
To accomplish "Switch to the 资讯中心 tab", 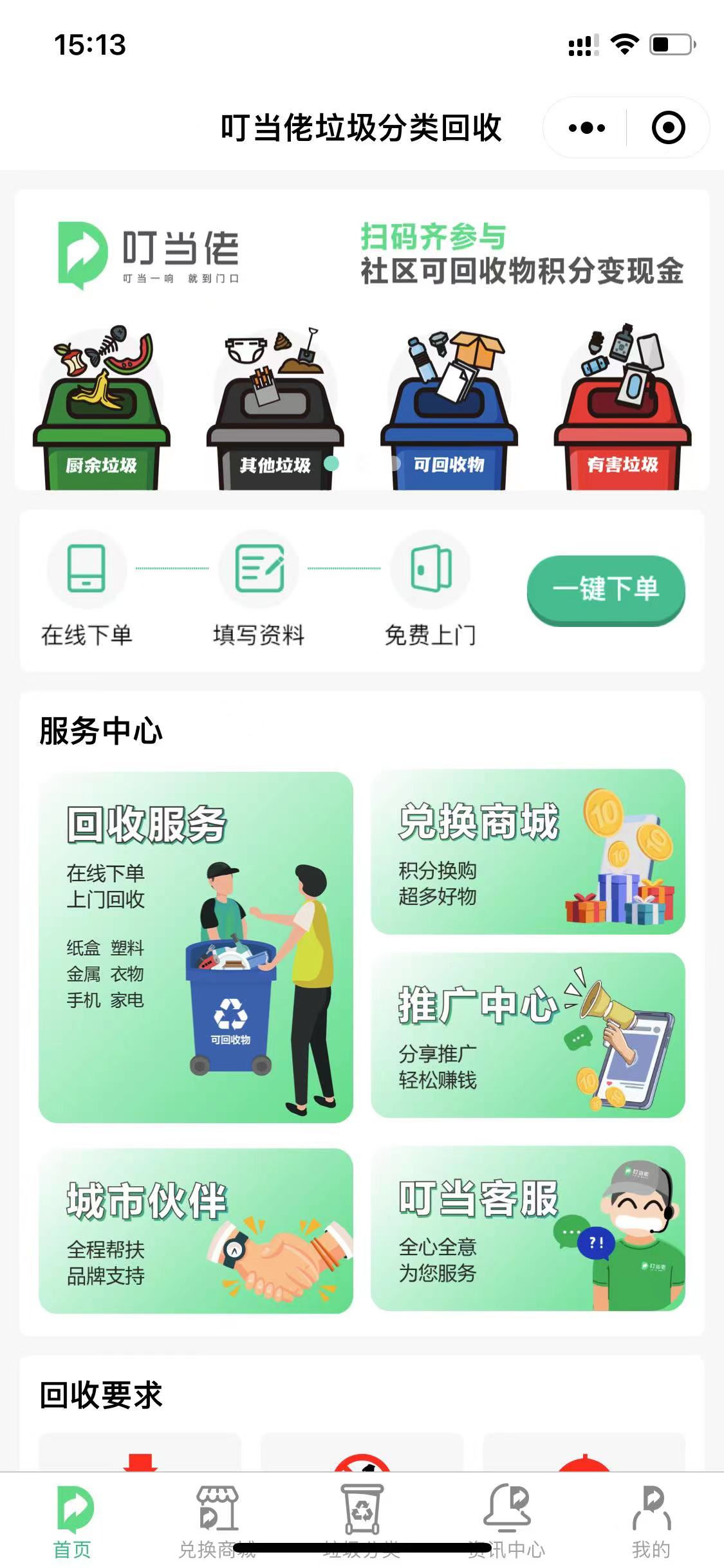I will click(506, 1520).
